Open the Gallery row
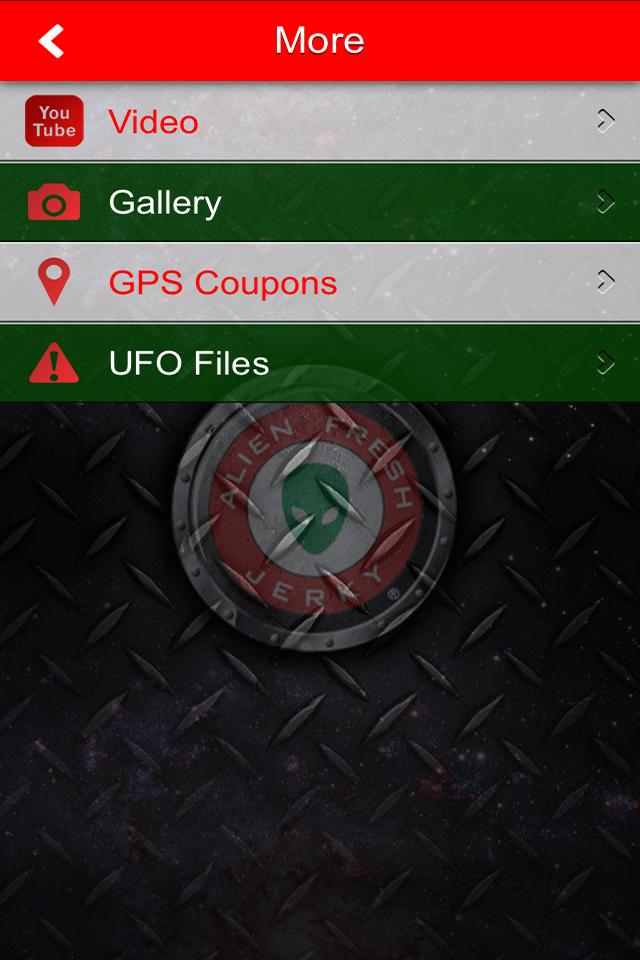 (320, 203)
